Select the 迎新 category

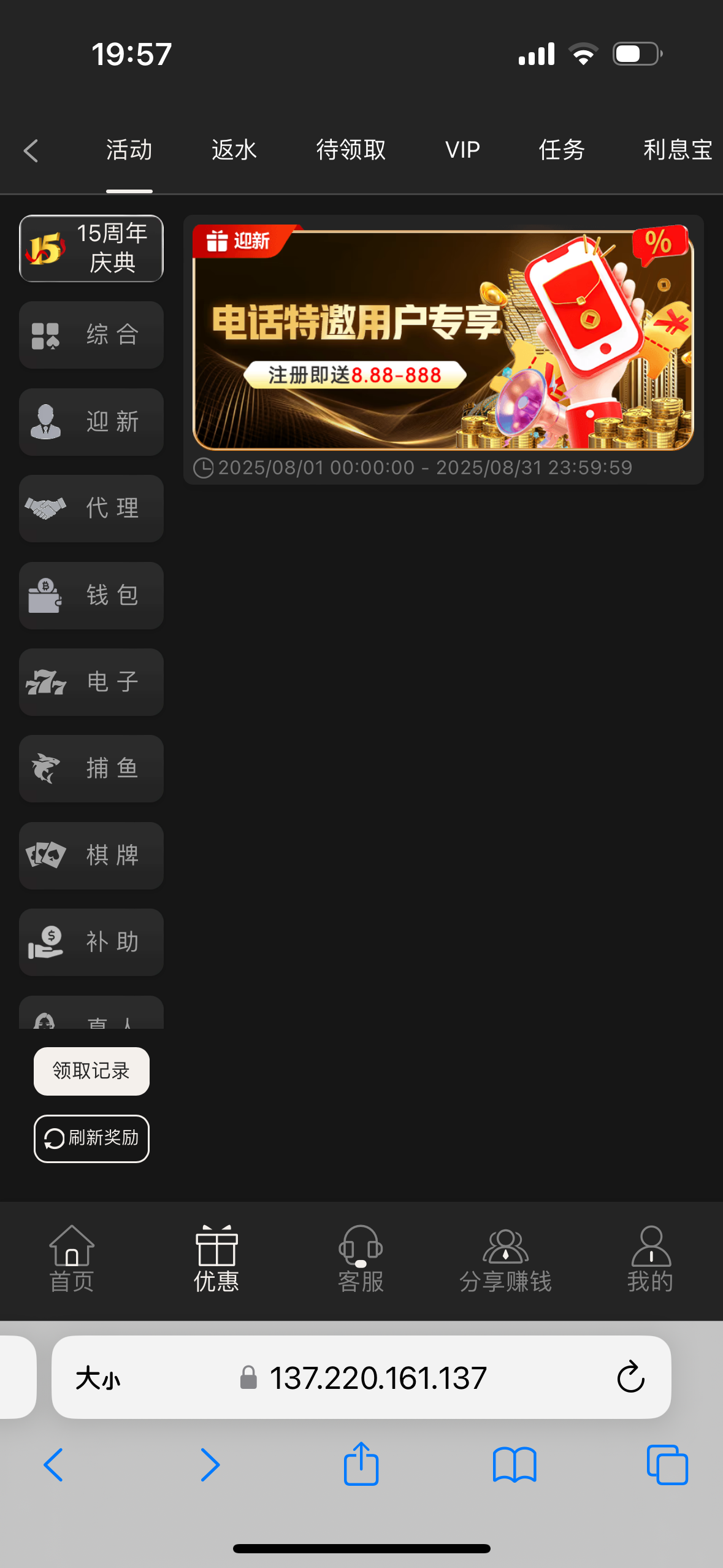coord(91,422)
